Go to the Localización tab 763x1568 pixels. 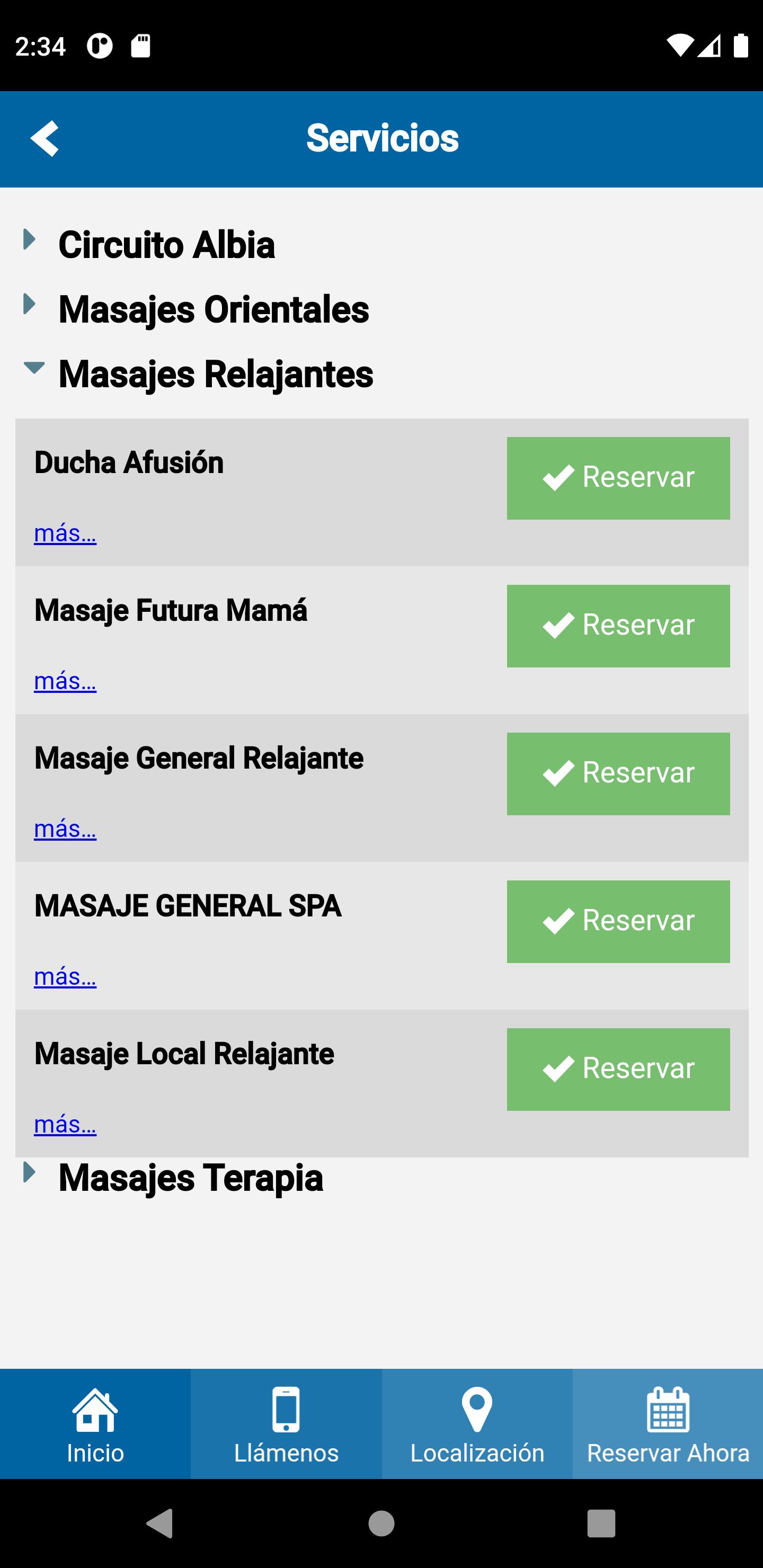pyautogui.click(x=477, y=1424)
